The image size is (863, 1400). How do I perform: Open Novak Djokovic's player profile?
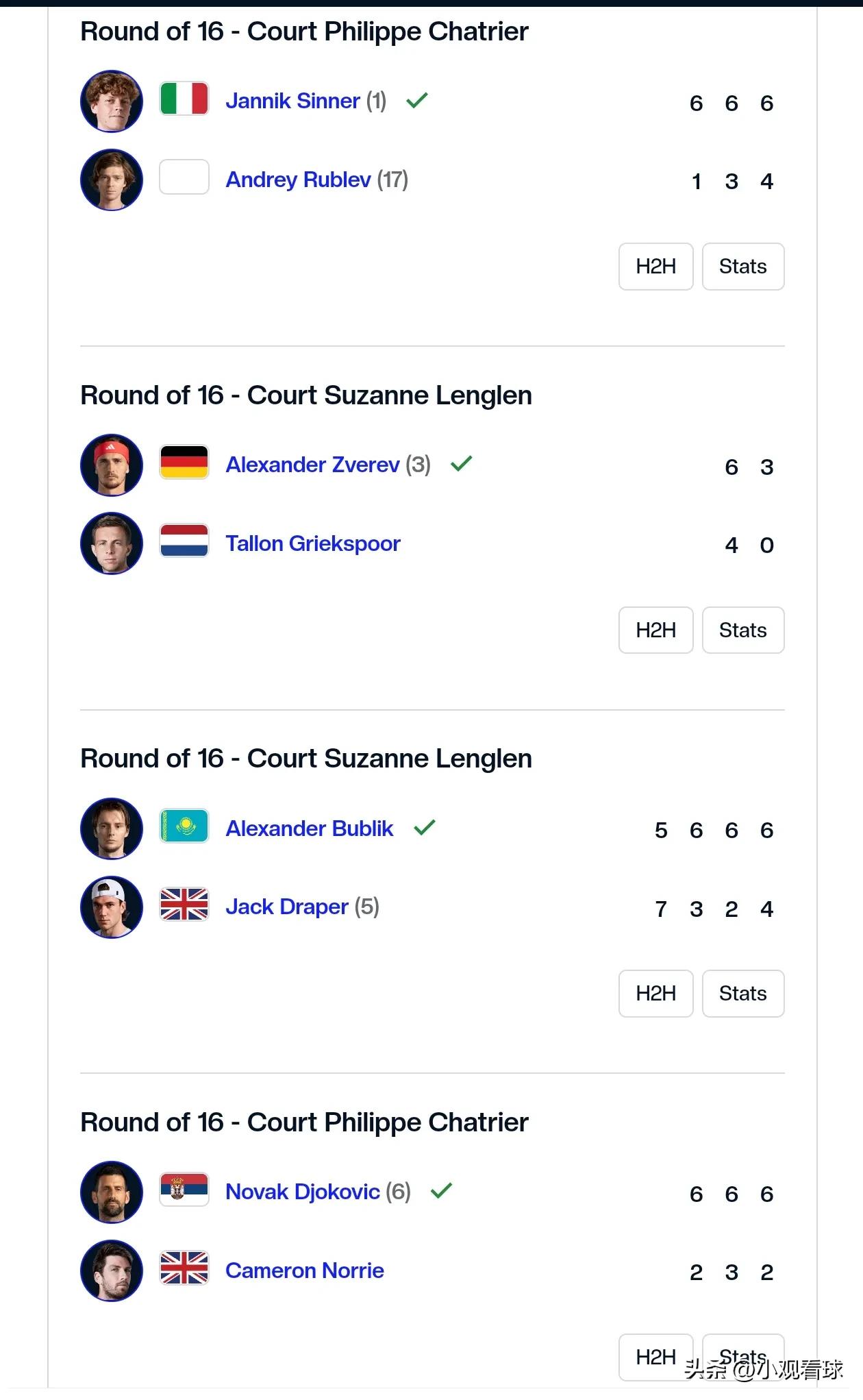point(303,1192)
